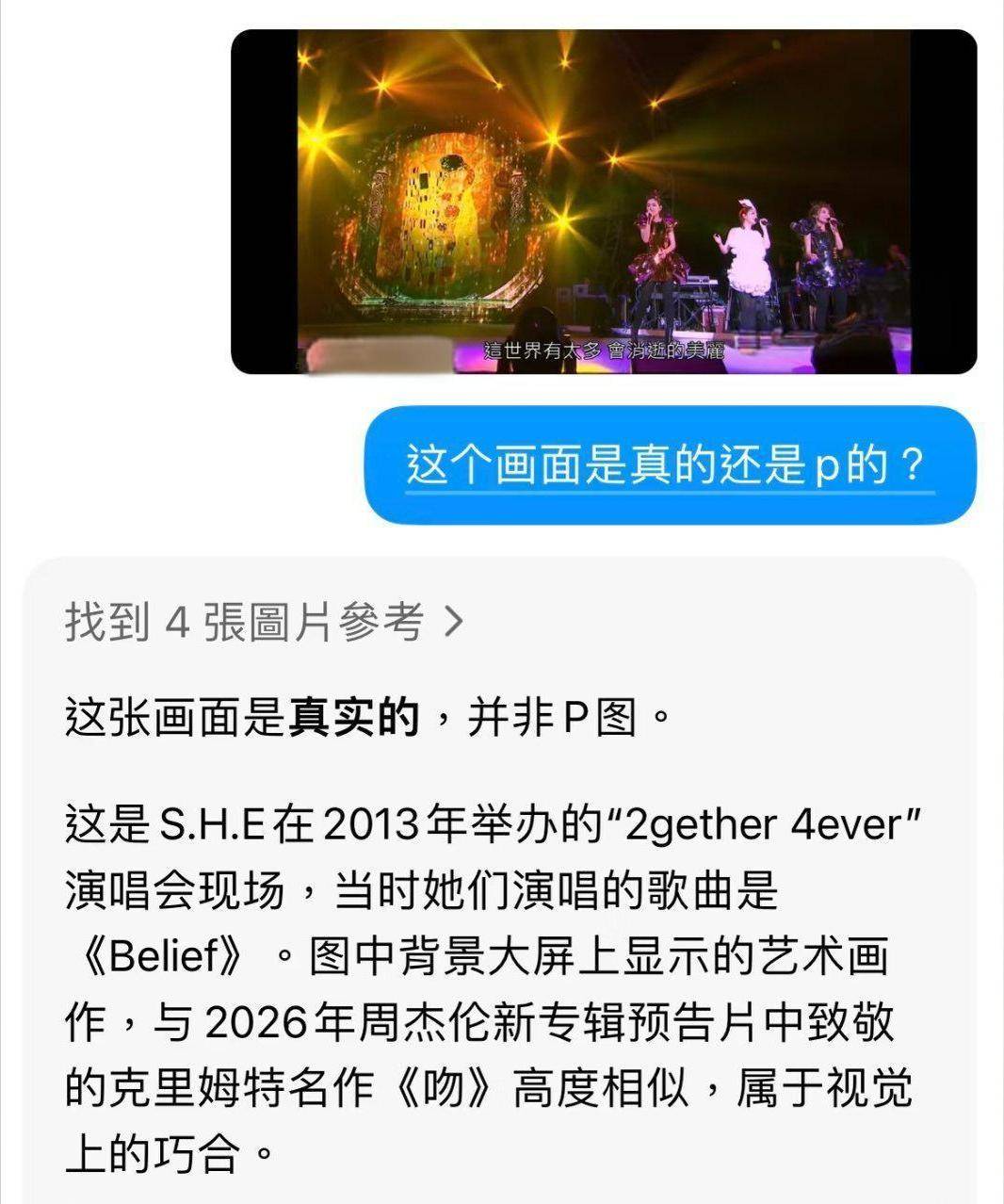1004x1204 pixels.
Task: Open the attached concert image in the chat
Action: (604, 202)
